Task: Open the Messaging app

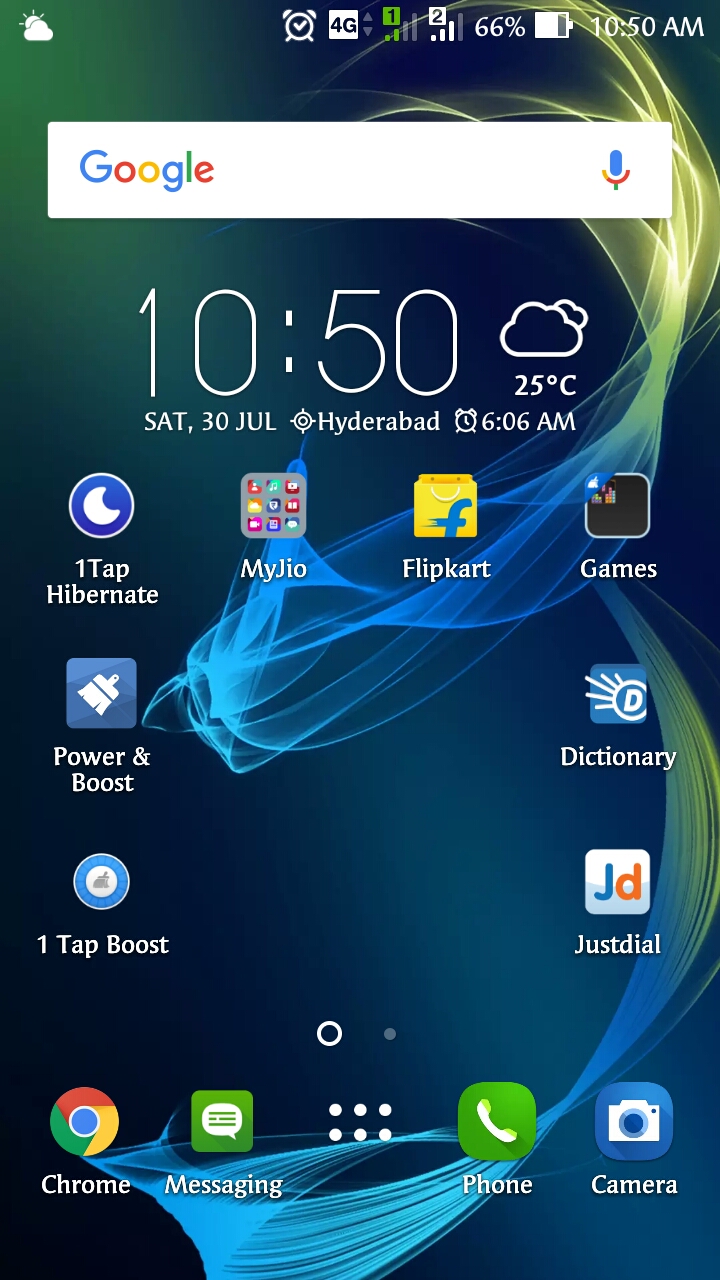Action: click(x=222, y=1122)
